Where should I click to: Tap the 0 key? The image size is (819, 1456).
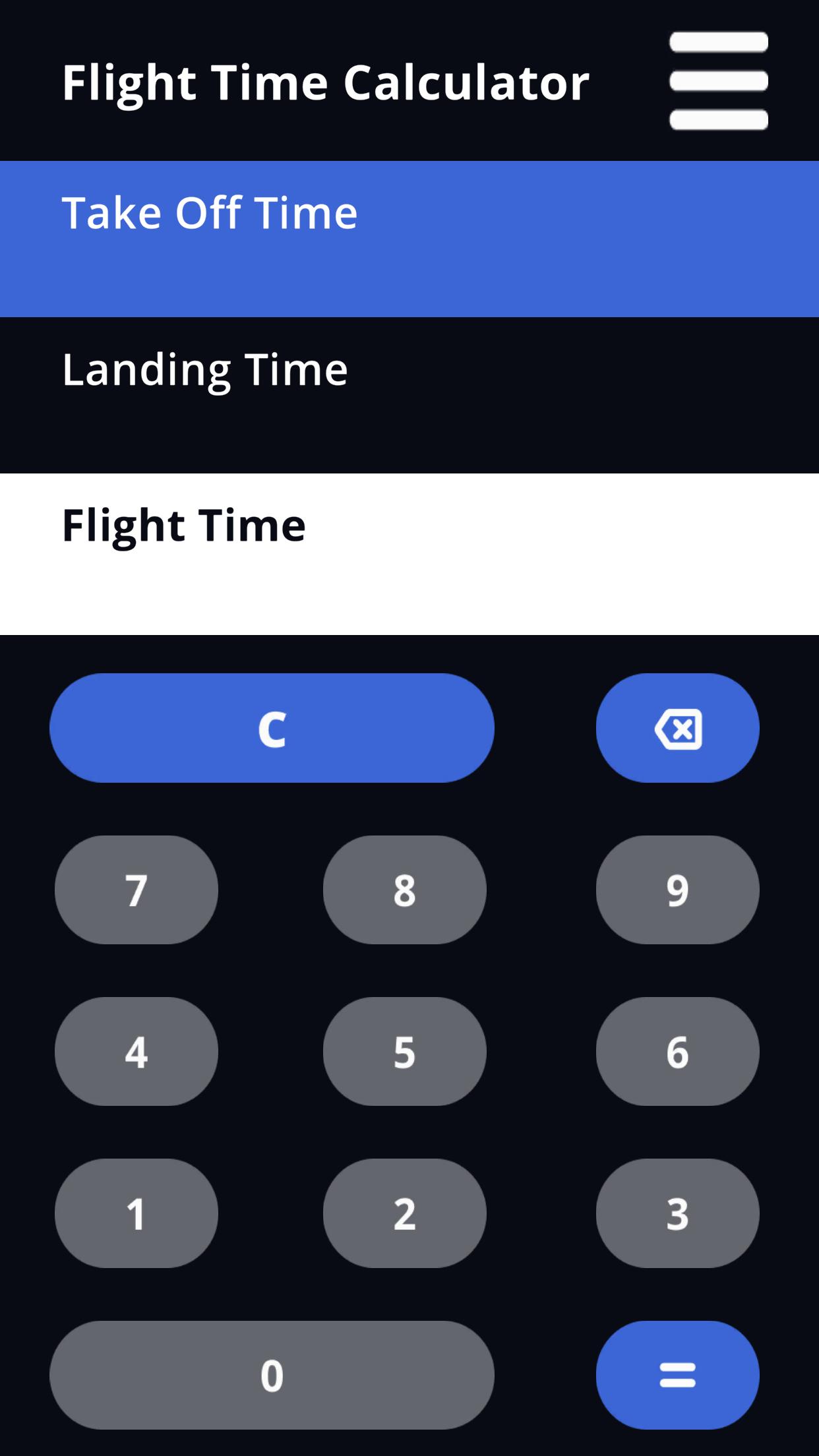tap(272, 1375)
